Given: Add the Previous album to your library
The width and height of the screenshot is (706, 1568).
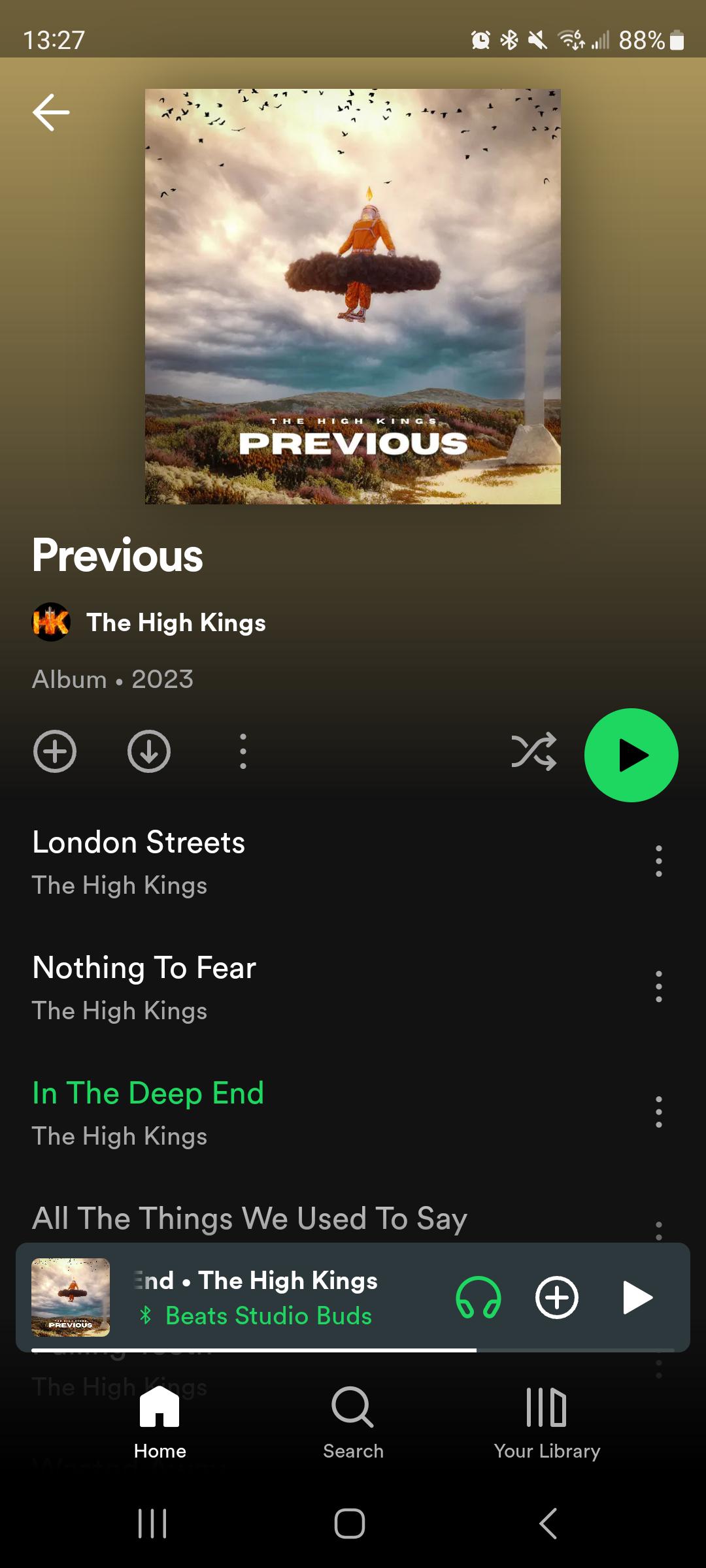Looking at the screenshot, I should click(55, 751).
